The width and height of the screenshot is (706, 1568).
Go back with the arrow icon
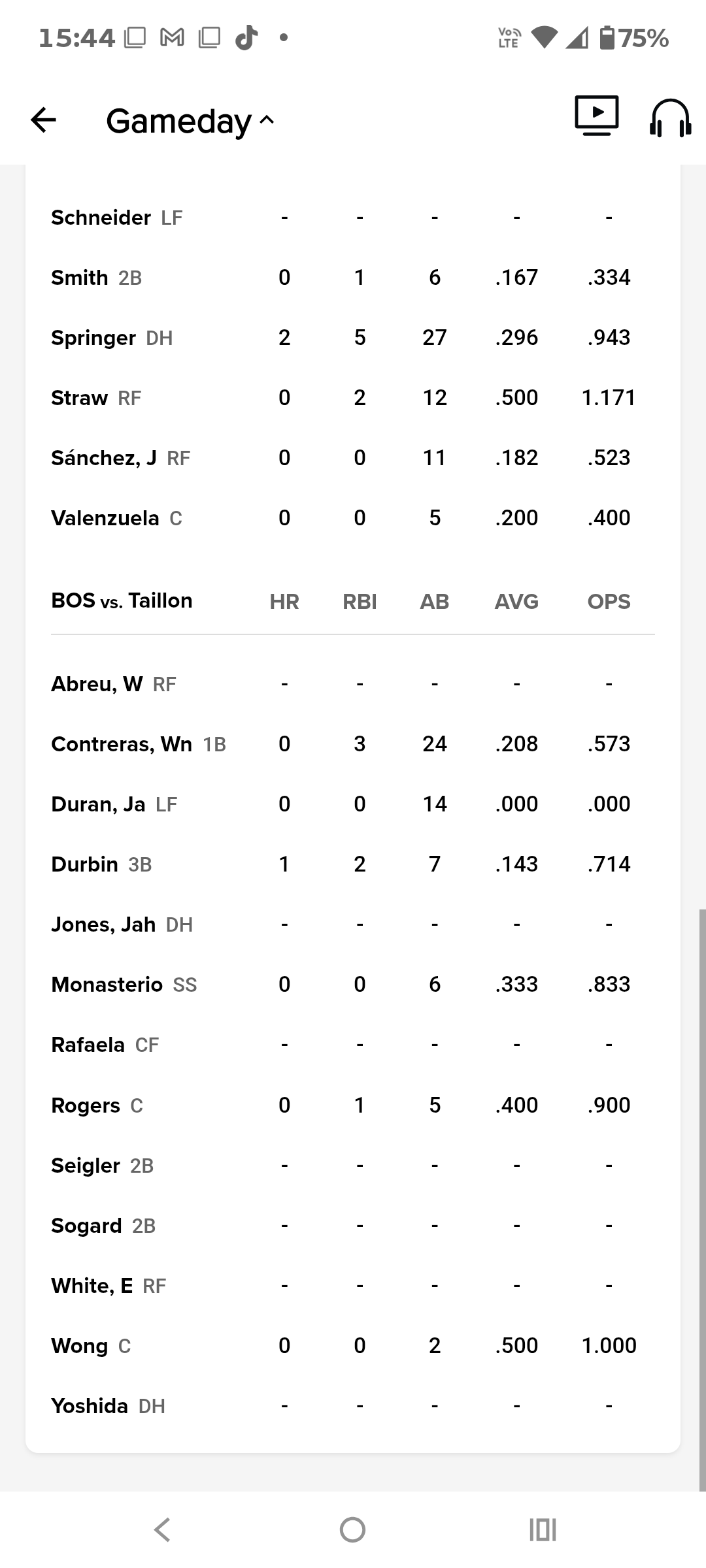[44, 120]
